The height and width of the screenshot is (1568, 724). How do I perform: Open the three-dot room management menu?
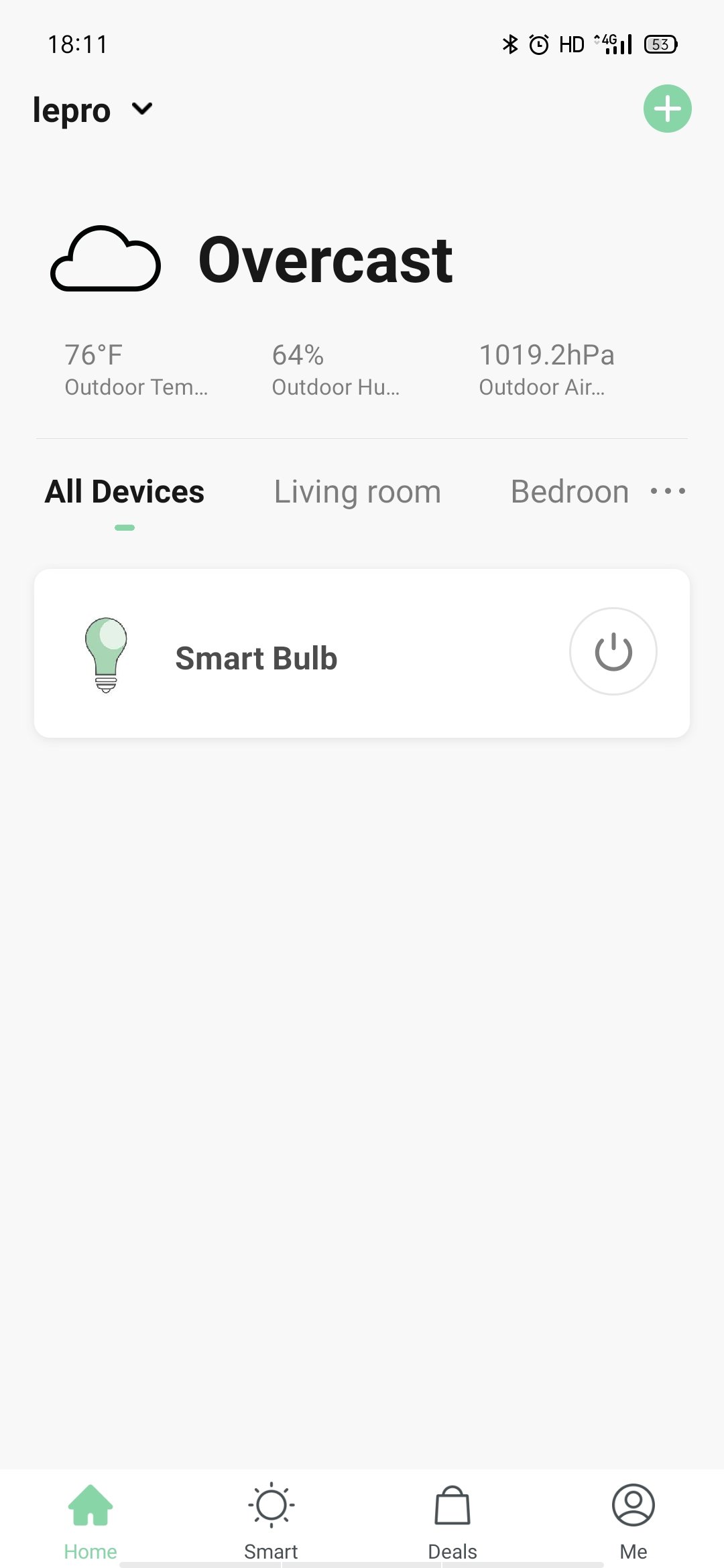pyautogui.click(x=668, y=492)
